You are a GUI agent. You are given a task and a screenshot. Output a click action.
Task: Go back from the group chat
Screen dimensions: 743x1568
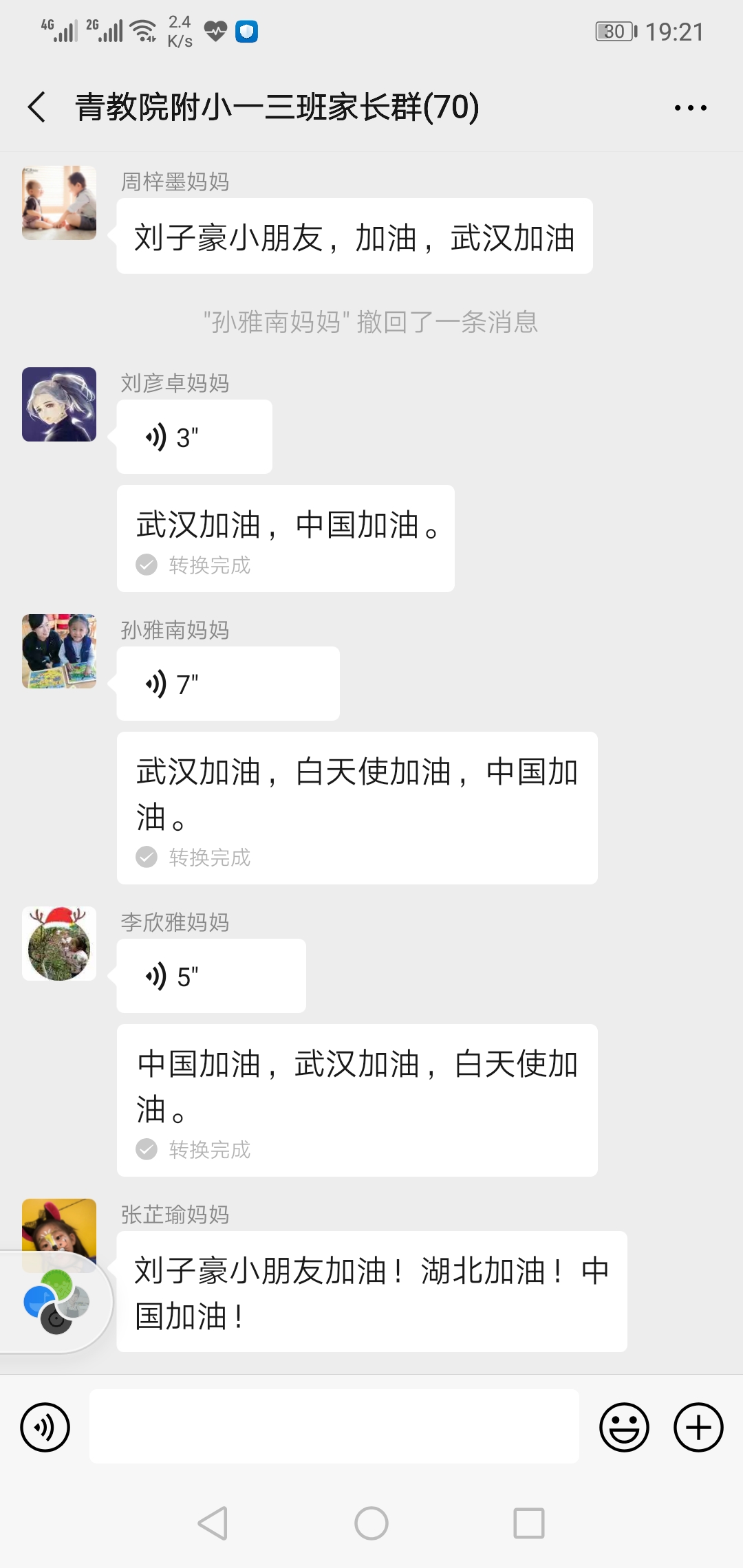click(x=38, y=107)
